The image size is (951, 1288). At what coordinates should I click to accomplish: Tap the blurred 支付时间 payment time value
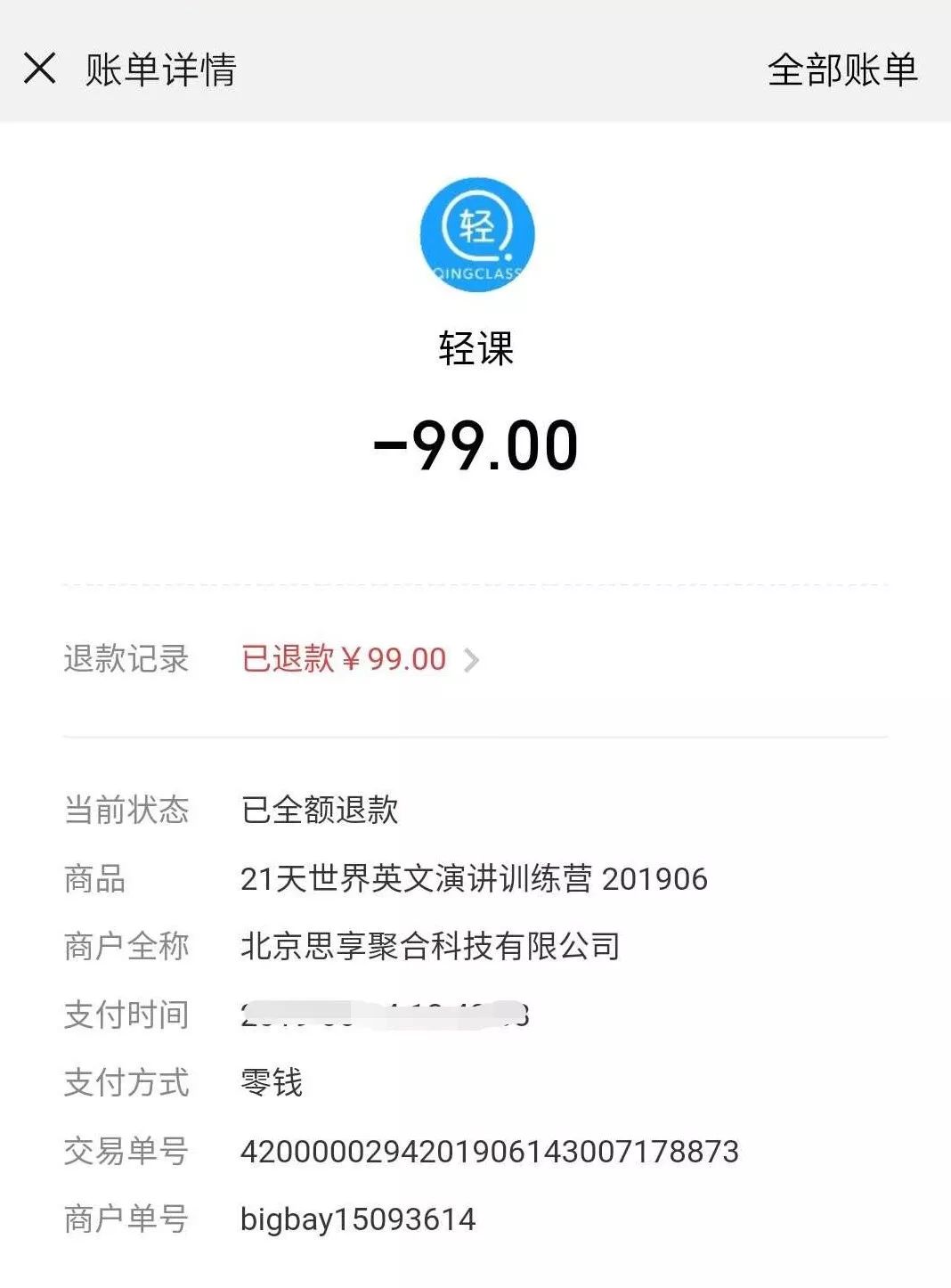pyautogui.click(x=383, y=1013)
